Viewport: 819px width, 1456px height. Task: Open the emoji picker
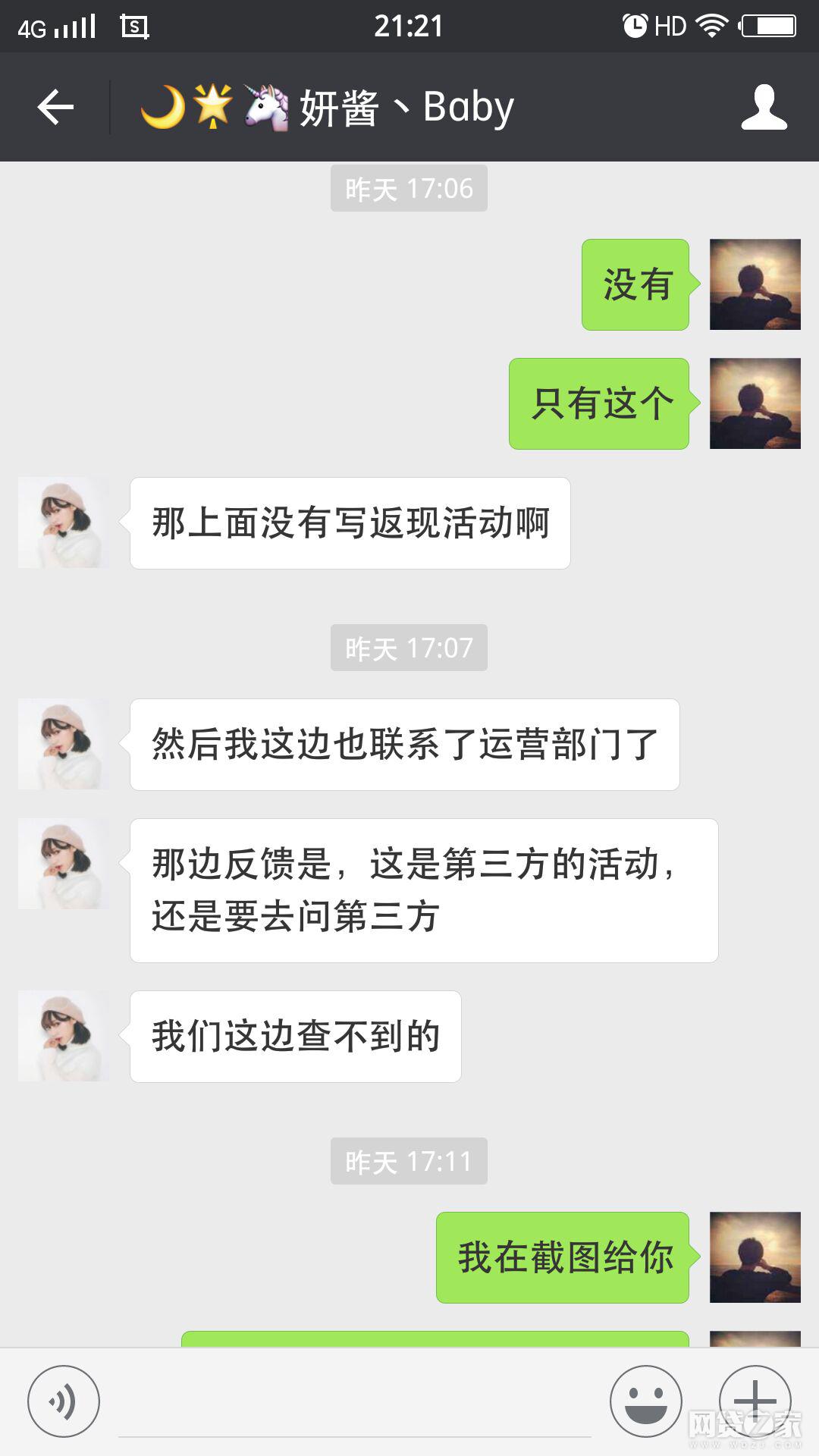[x=646, y=1401]
